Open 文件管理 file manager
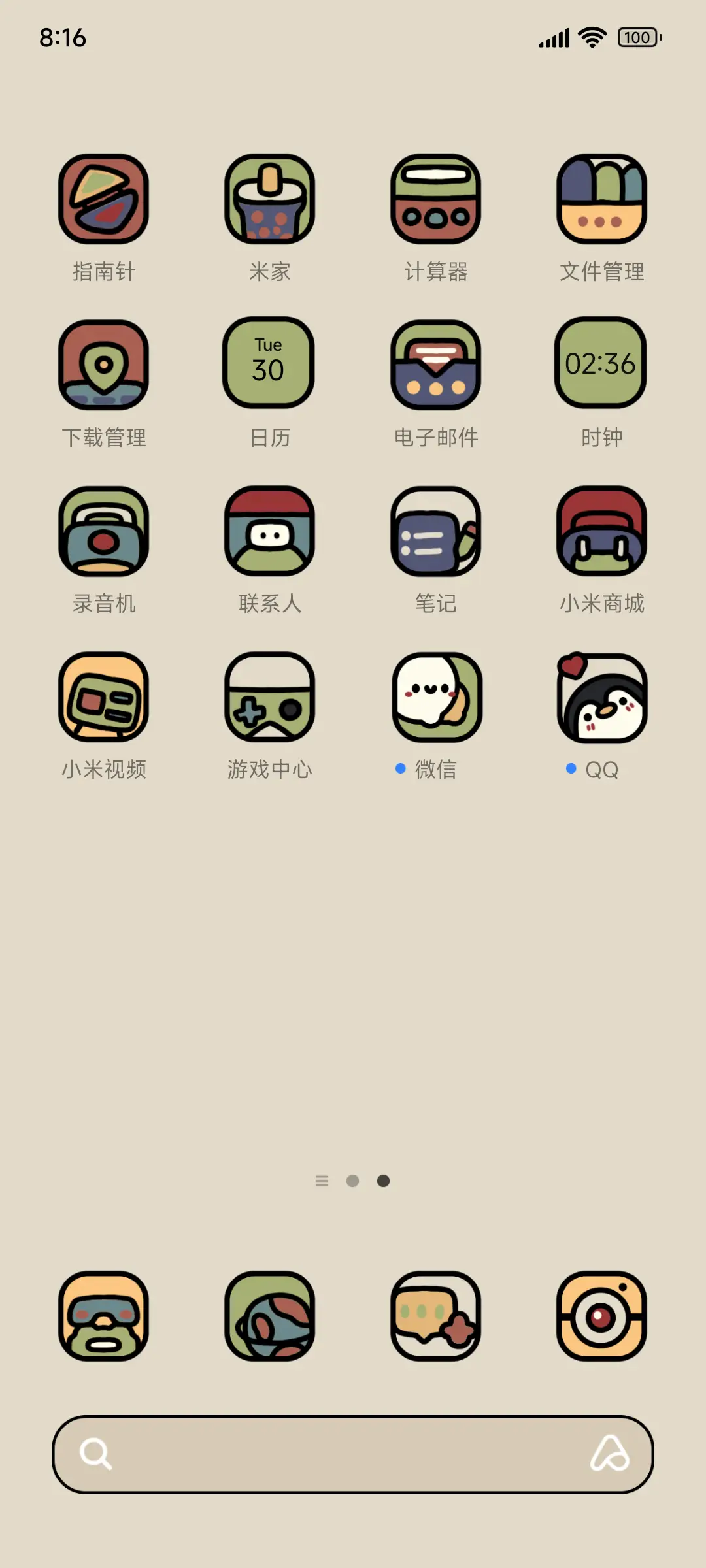The image size is (706, 1568). pos(601,198)
